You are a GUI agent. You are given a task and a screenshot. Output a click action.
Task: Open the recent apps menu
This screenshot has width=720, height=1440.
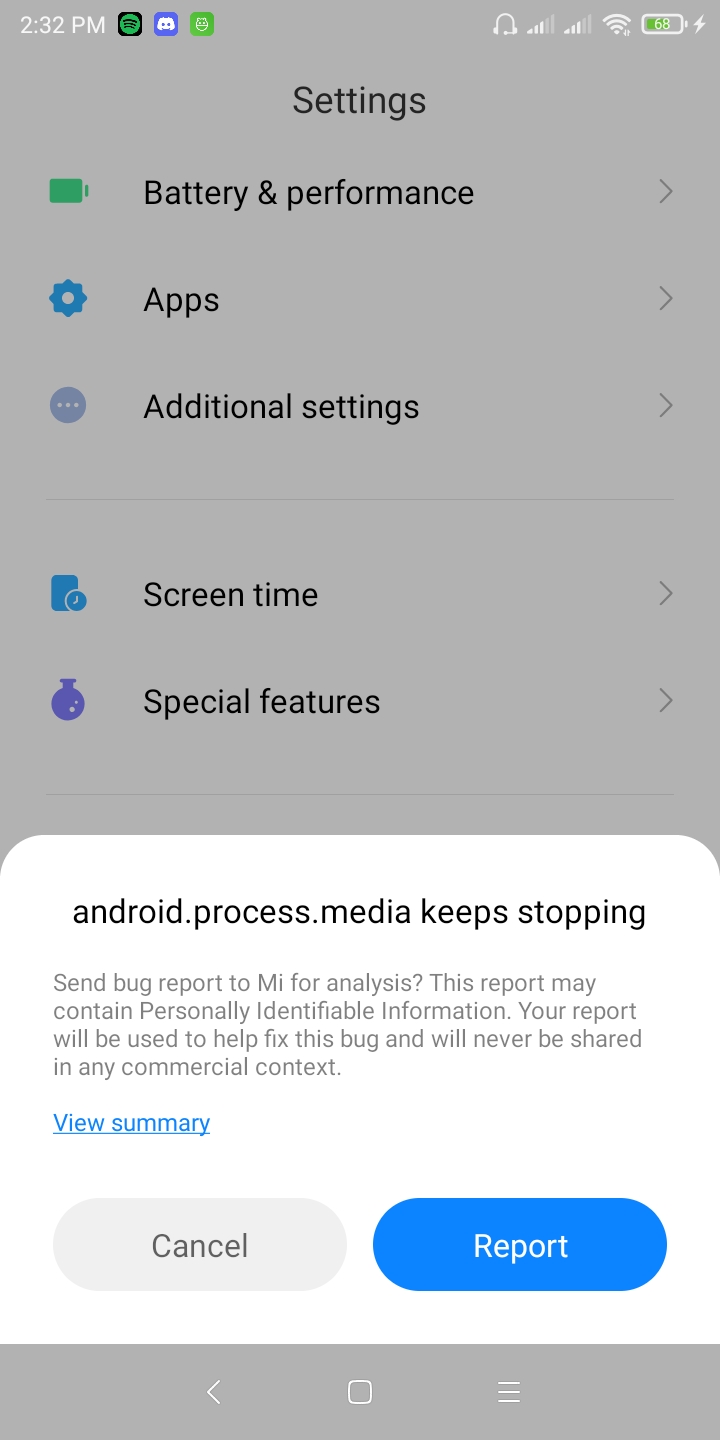[509, 1392]
